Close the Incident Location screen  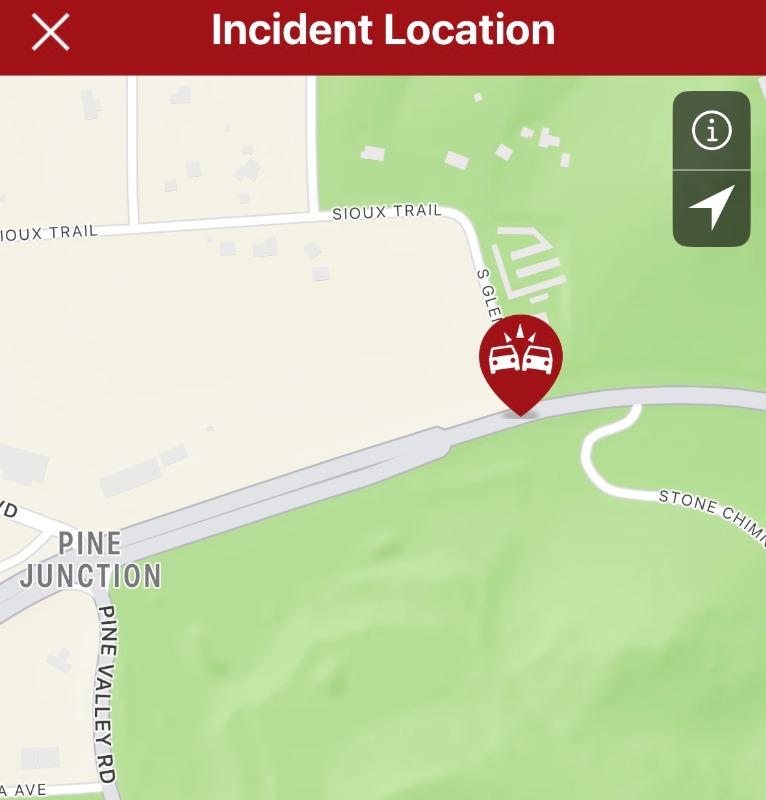tap(50, 33)
